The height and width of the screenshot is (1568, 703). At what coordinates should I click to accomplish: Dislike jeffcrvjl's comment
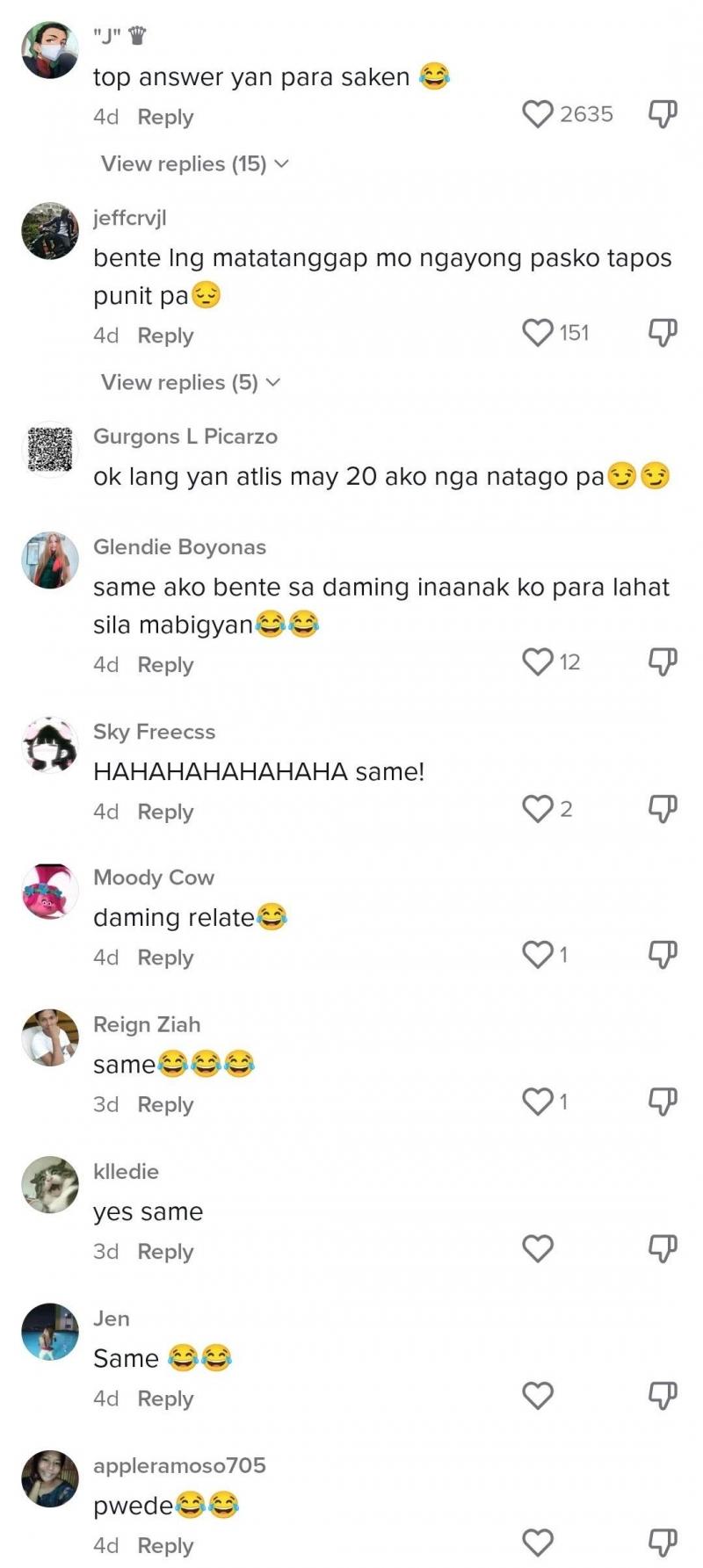point(663,333)
